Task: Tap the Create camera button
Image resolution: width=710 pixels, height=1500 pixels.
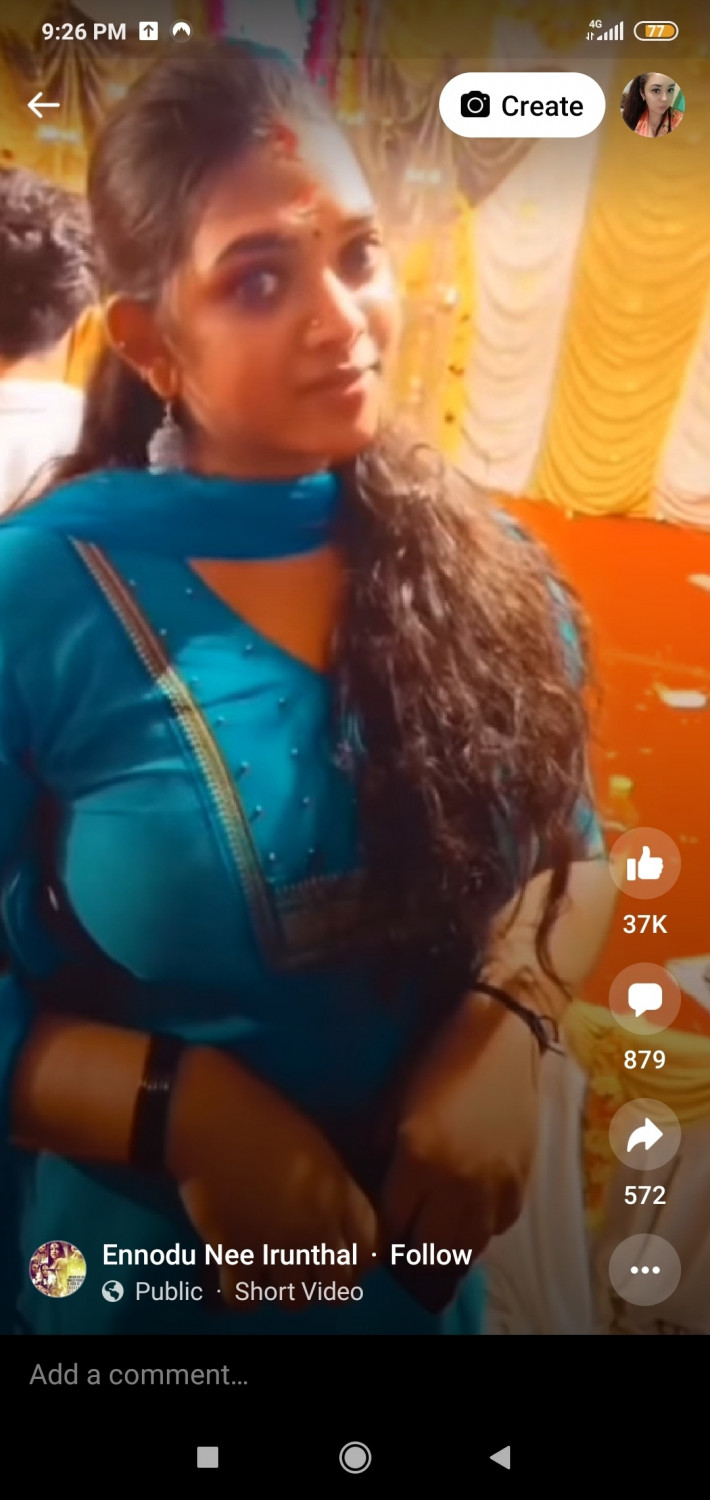Action: pyautogui.click(x=522, y=105)
